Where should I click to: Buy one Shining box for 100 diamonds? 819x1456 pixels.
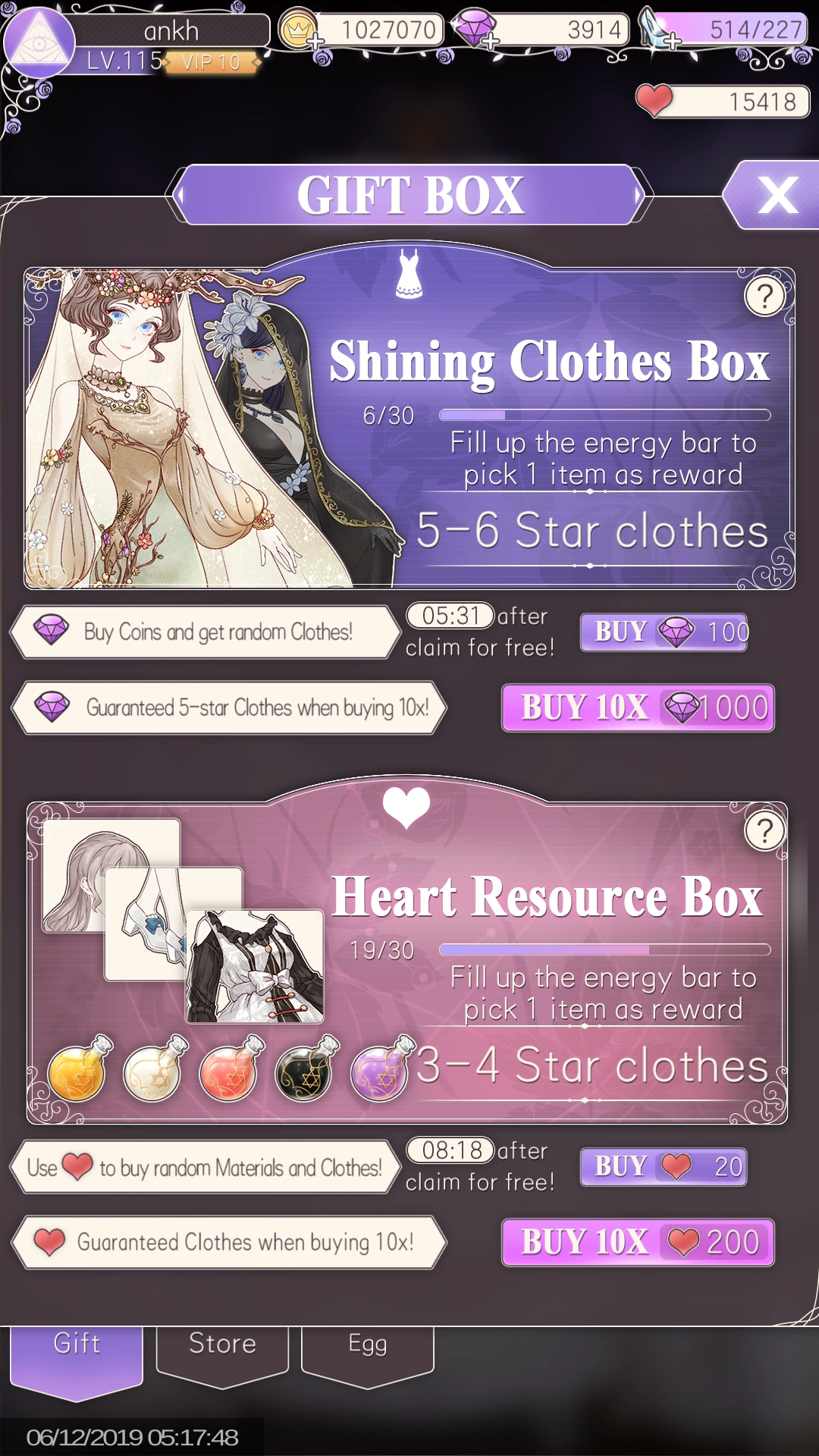(x=664, y=632)
